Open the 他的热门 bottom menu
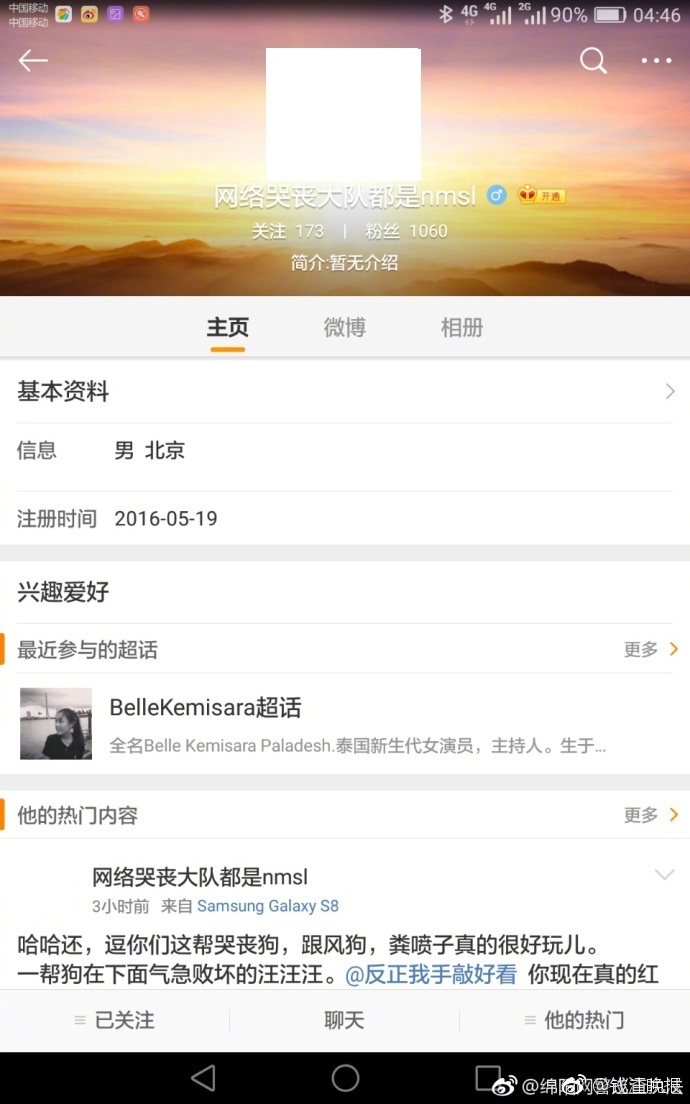Screen dimensions: 690x1104 point(574,1020)
